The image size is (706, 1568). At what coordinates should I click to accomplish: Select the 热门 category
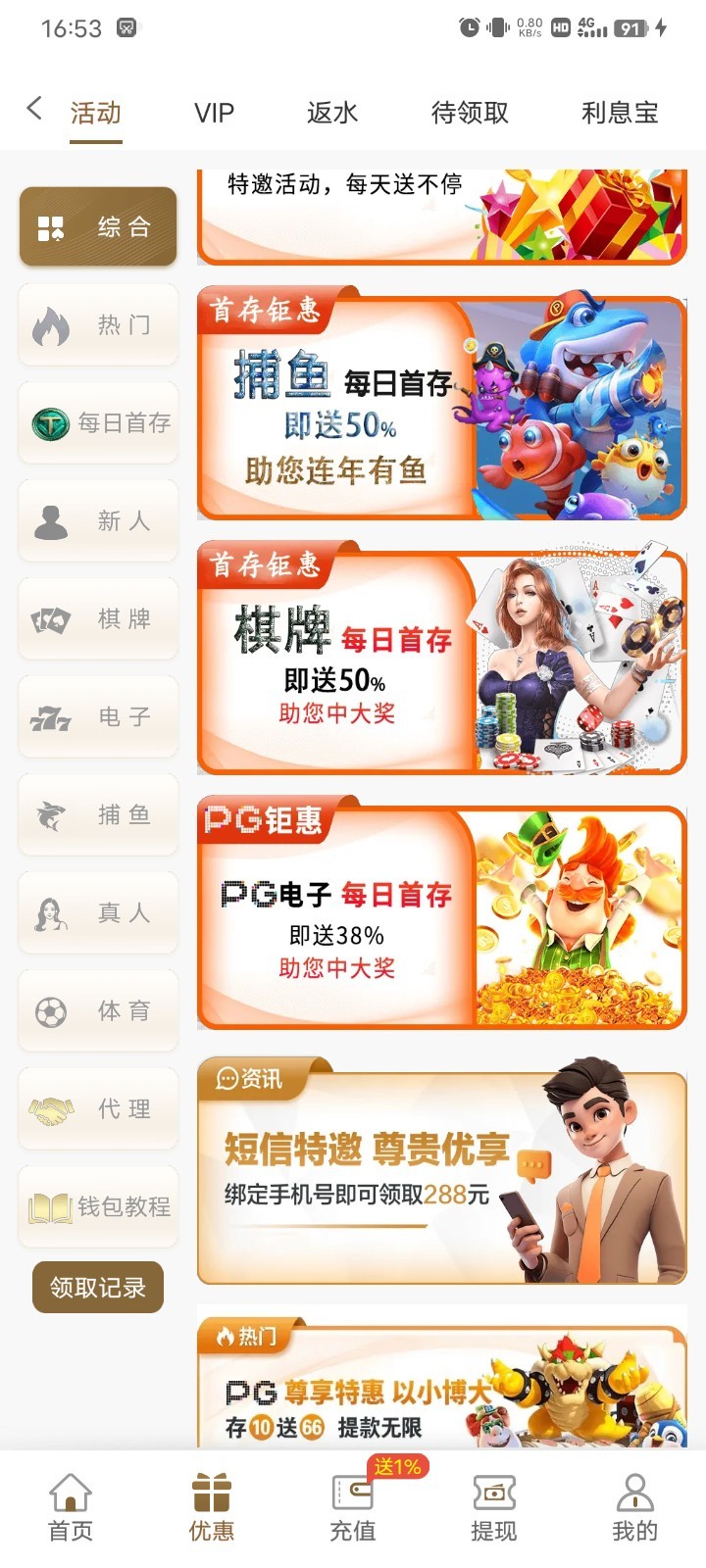tap(98, 325)
